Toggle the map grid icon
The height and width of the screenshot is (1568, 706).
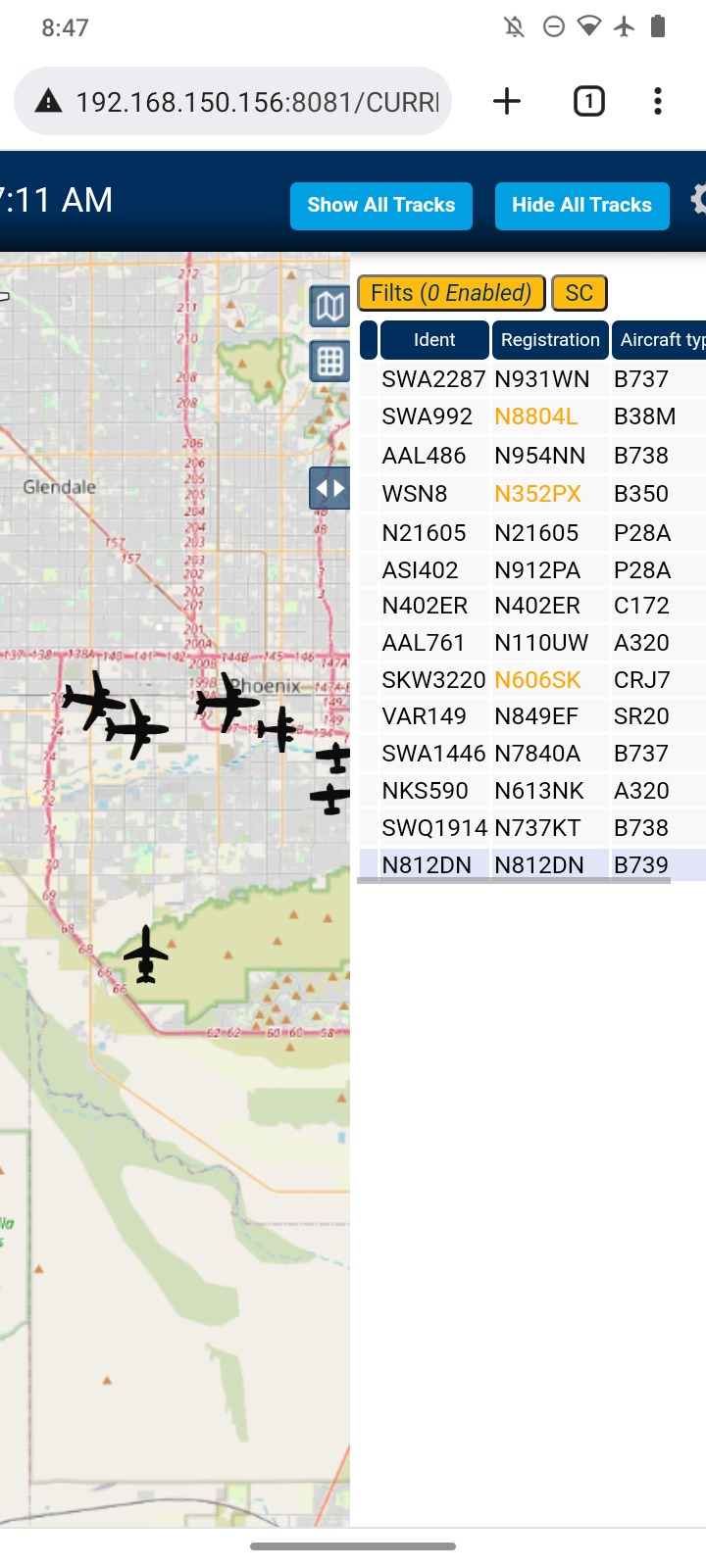tap(330, 362)
